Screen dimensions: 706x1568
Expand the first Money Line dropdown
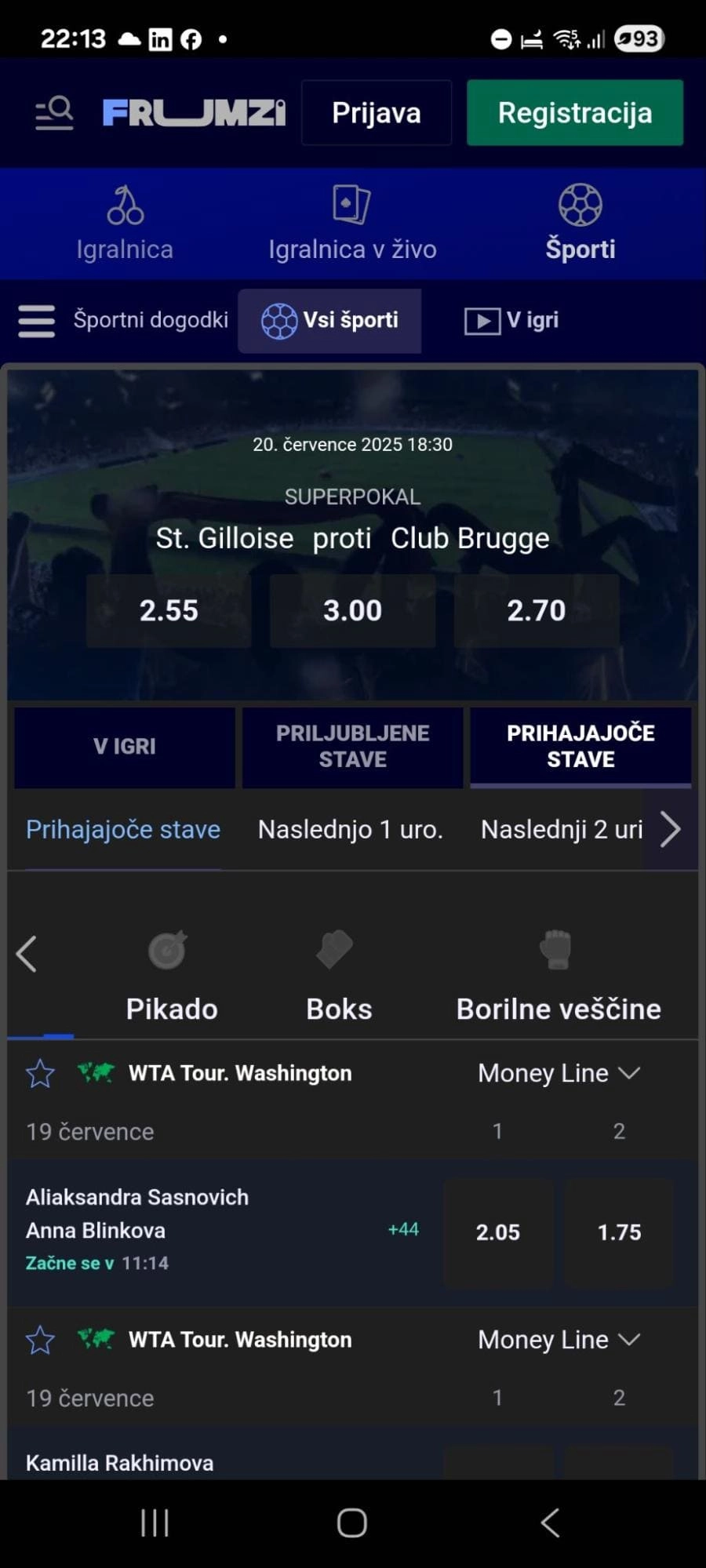tap(559, 1073)
